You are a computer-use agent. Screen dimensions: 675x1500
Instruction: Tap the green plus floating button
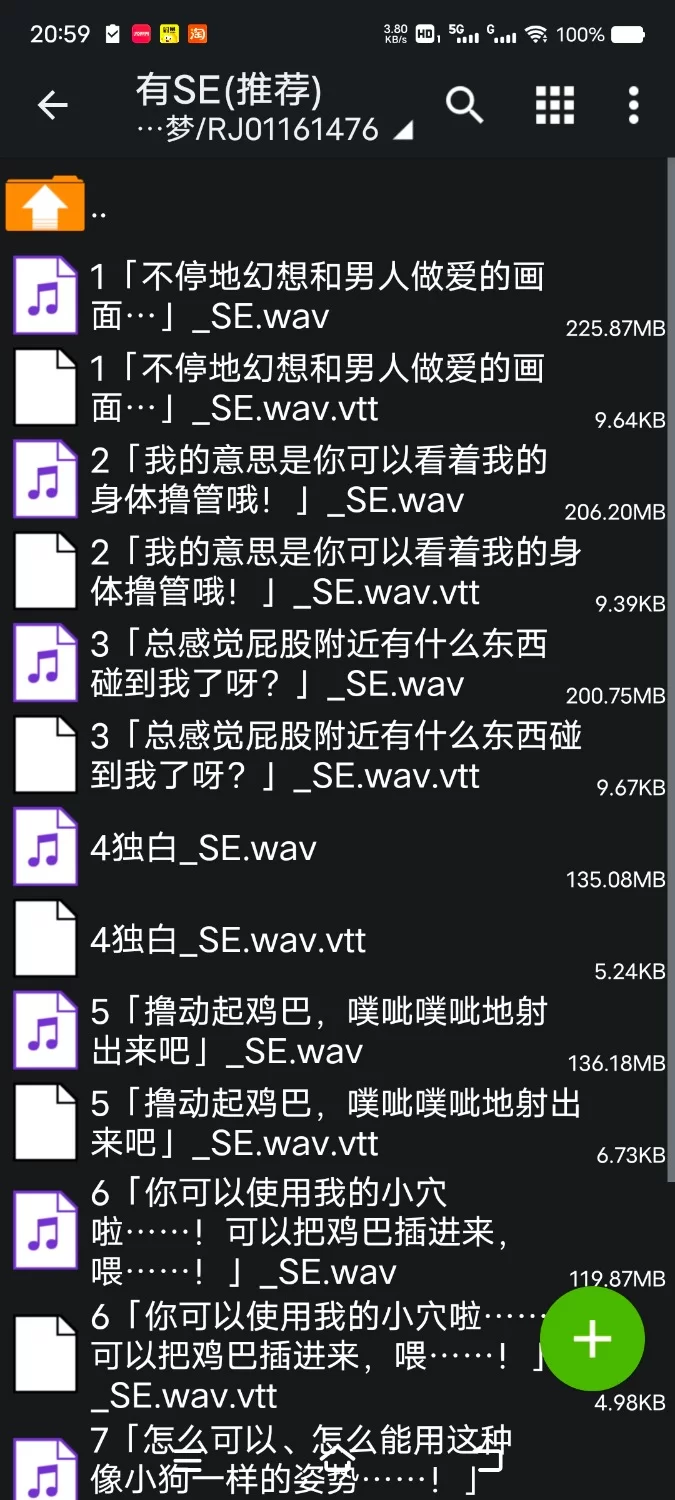point(592,1338)
